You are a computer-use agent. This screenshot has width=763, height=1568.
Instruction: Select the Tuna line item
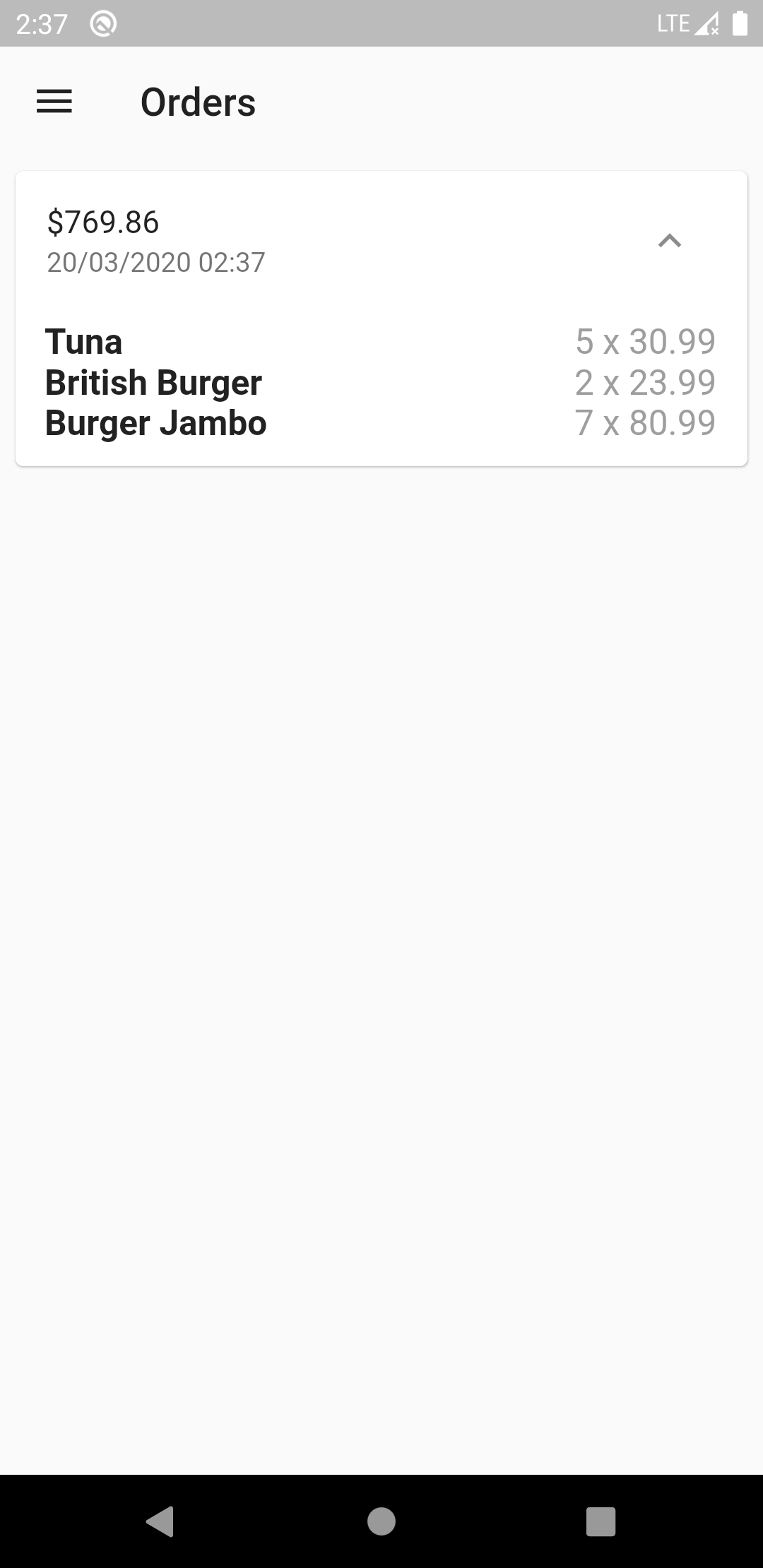[83, 341]
